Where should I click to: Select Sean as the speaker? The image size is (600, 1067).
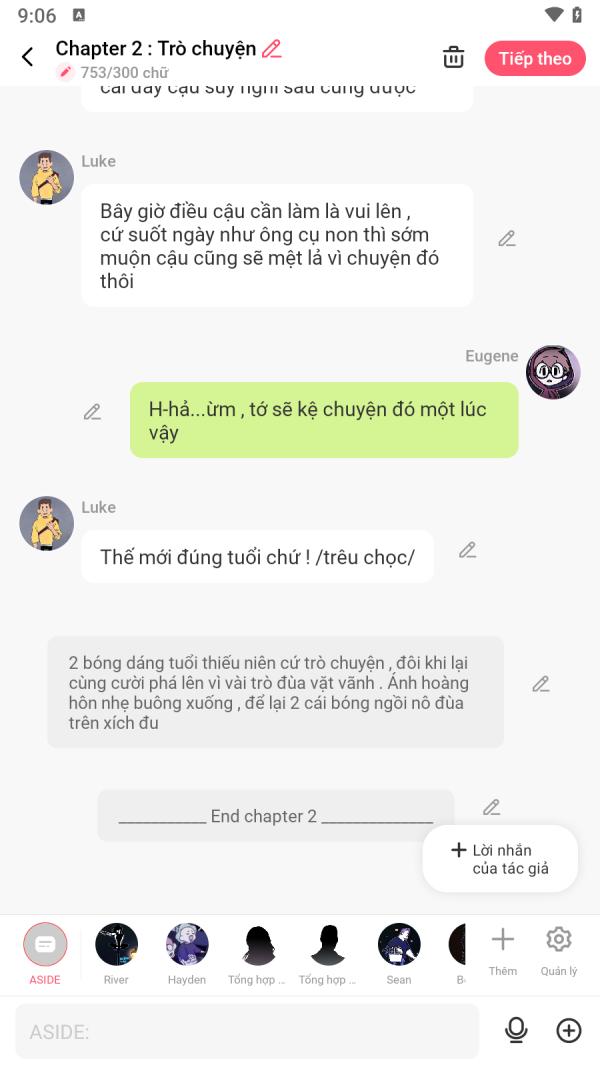(x=399, y=952)
